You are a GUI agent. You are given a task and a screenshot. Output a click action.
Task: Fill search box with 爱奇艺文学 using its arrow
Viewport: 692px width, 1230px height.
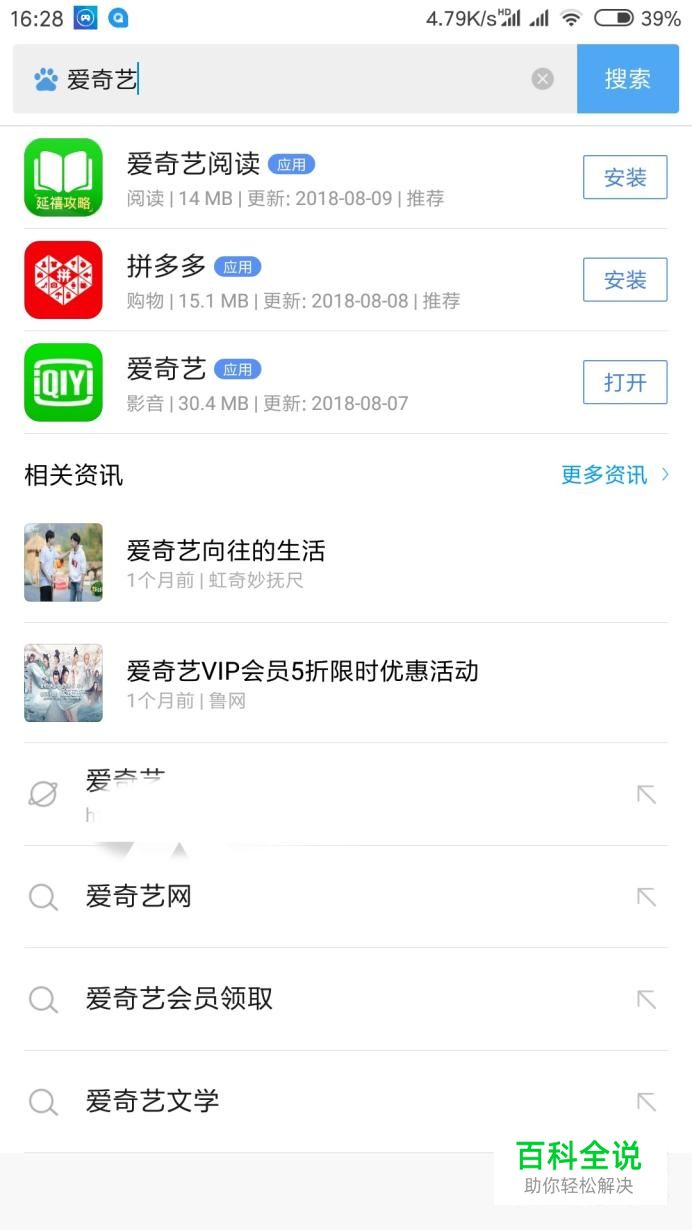(x=646, y=1102)
